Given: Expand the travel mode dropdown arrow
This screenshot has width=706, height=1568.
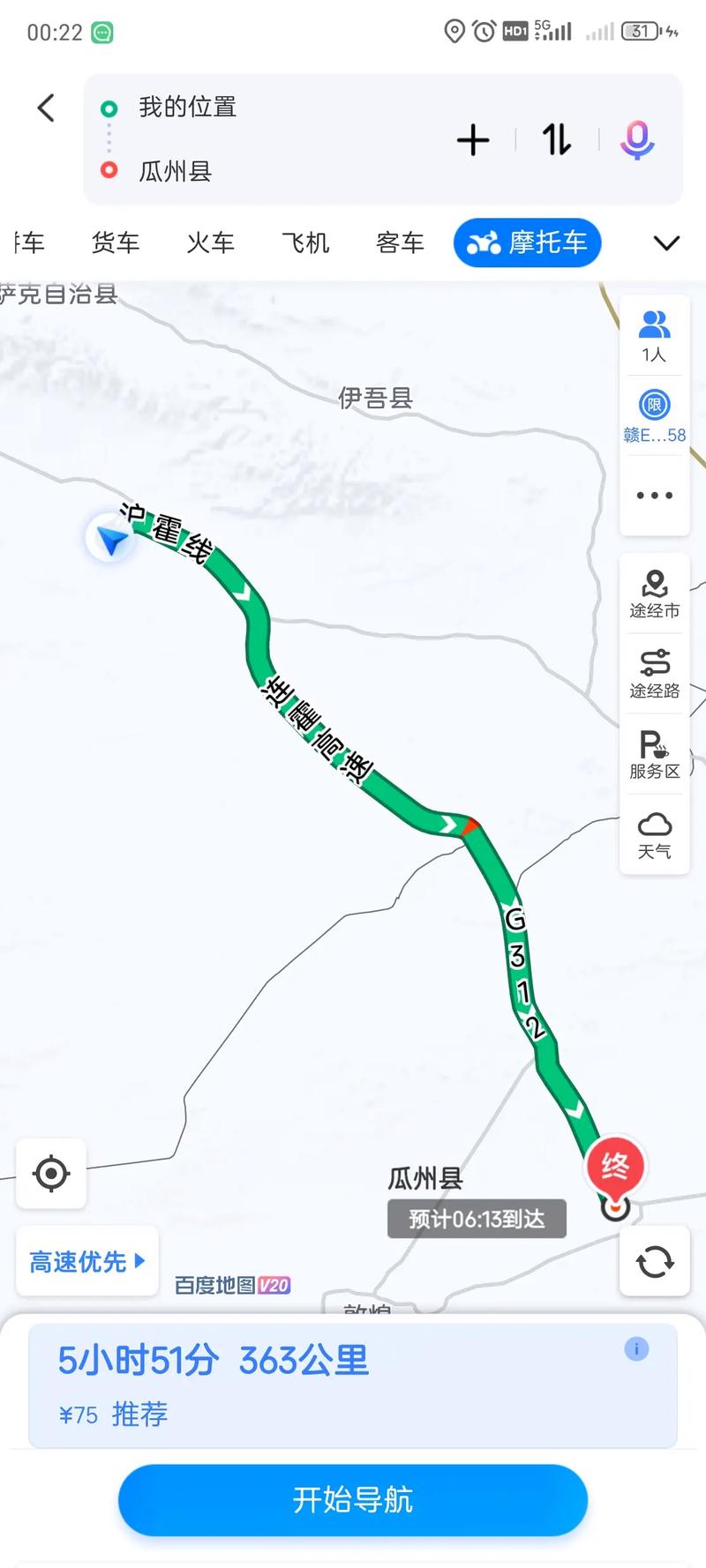Looking at the screenshot, I should pos(666,243).
